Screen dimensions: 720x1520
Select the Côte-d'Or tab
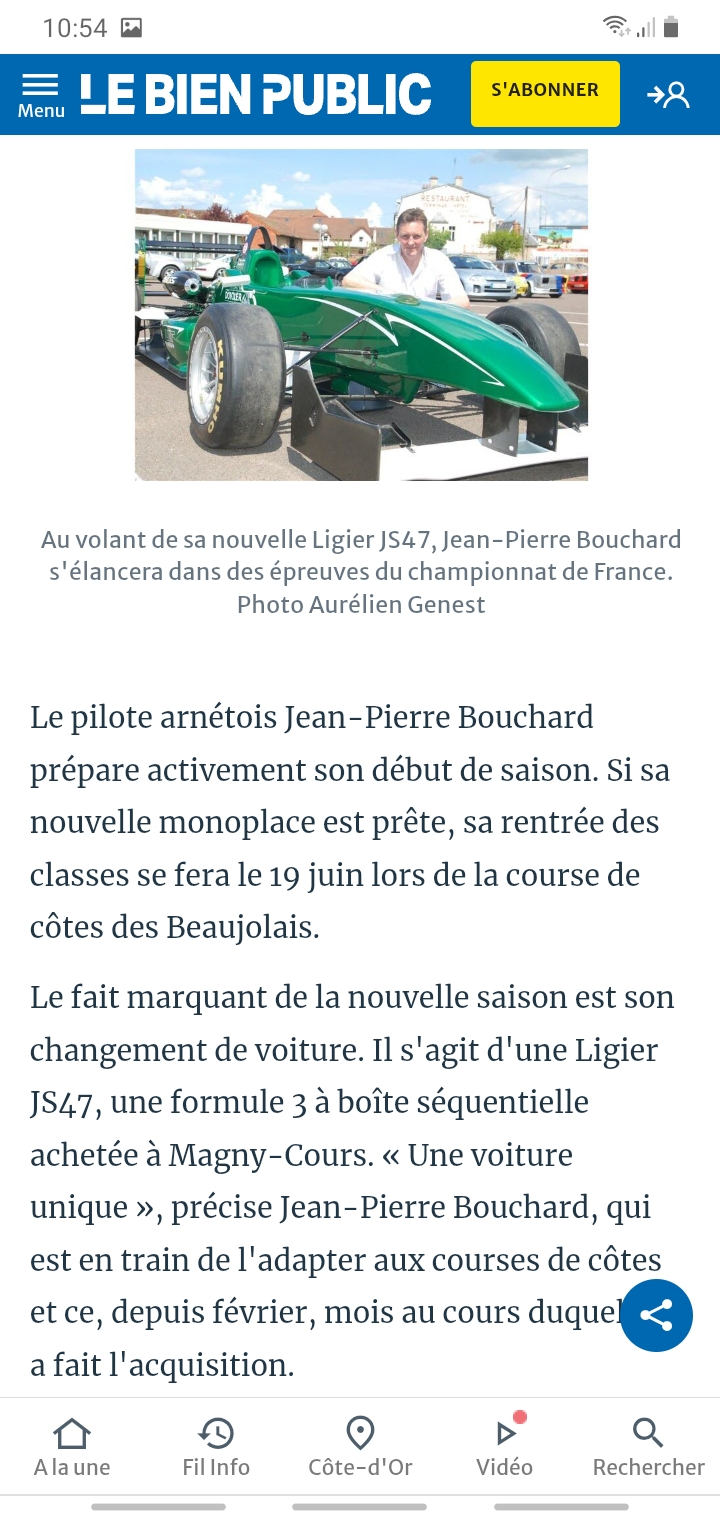(x=360, y=1448)
